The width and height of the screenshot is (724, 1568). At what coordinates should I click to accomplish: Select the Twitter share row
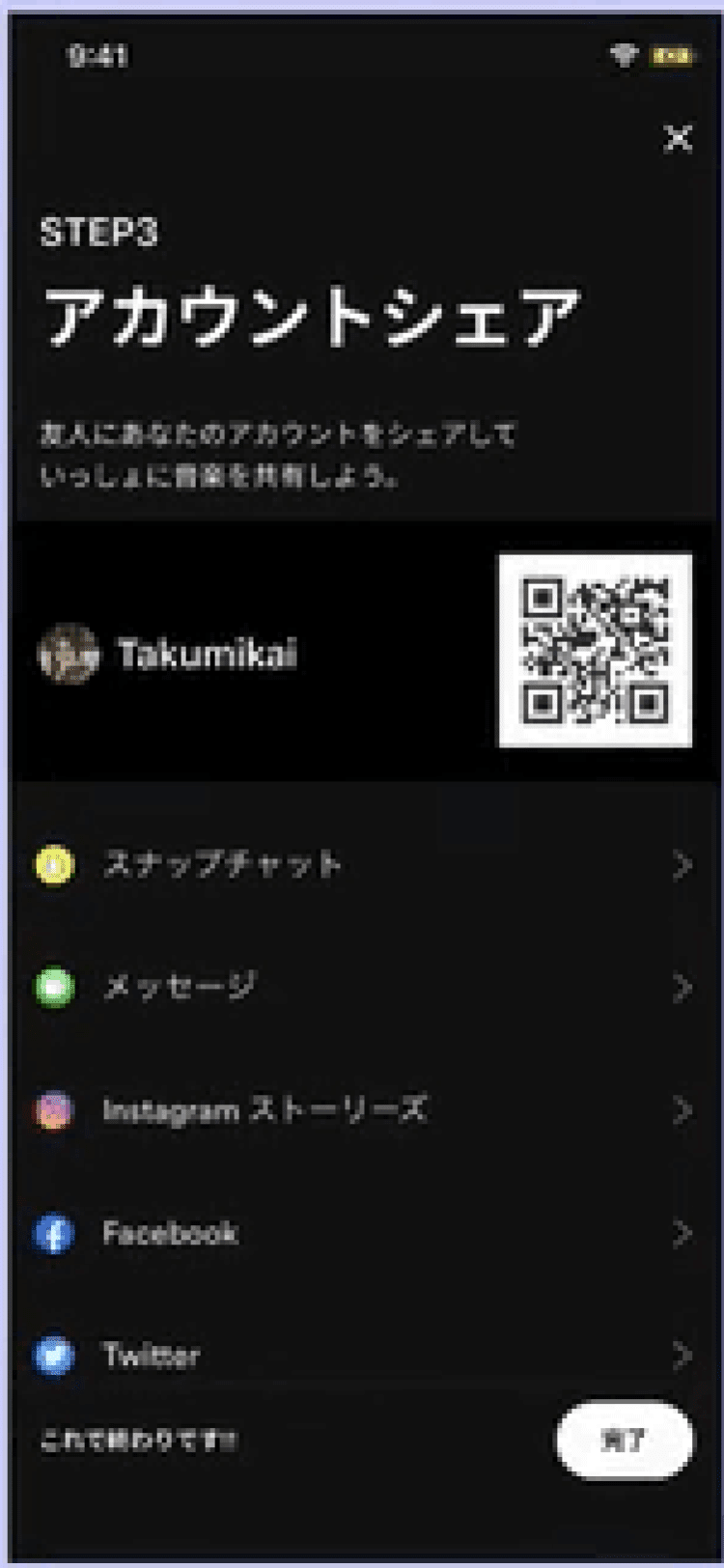click(x=364, y=1355)
